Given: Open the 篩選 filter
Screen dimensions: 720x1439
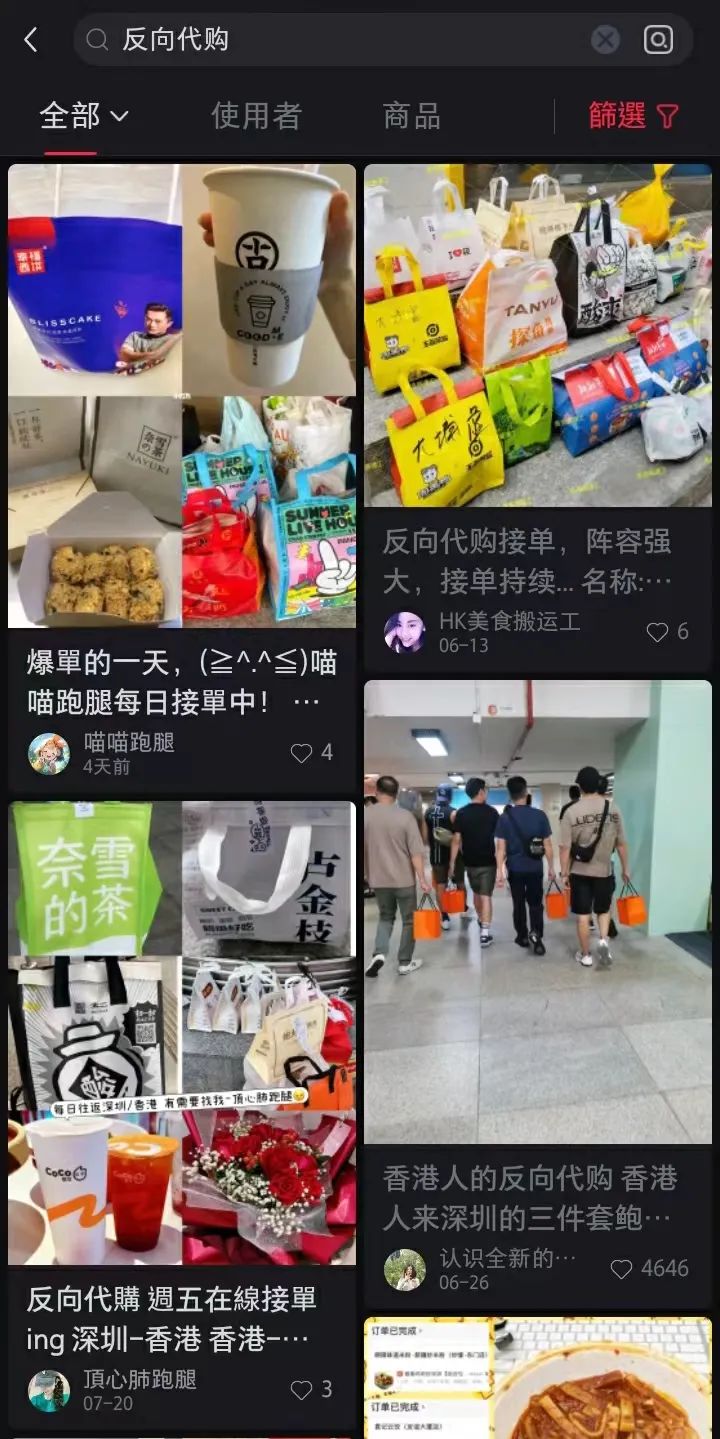Looking at the screenshot, I should click(633, 116).
